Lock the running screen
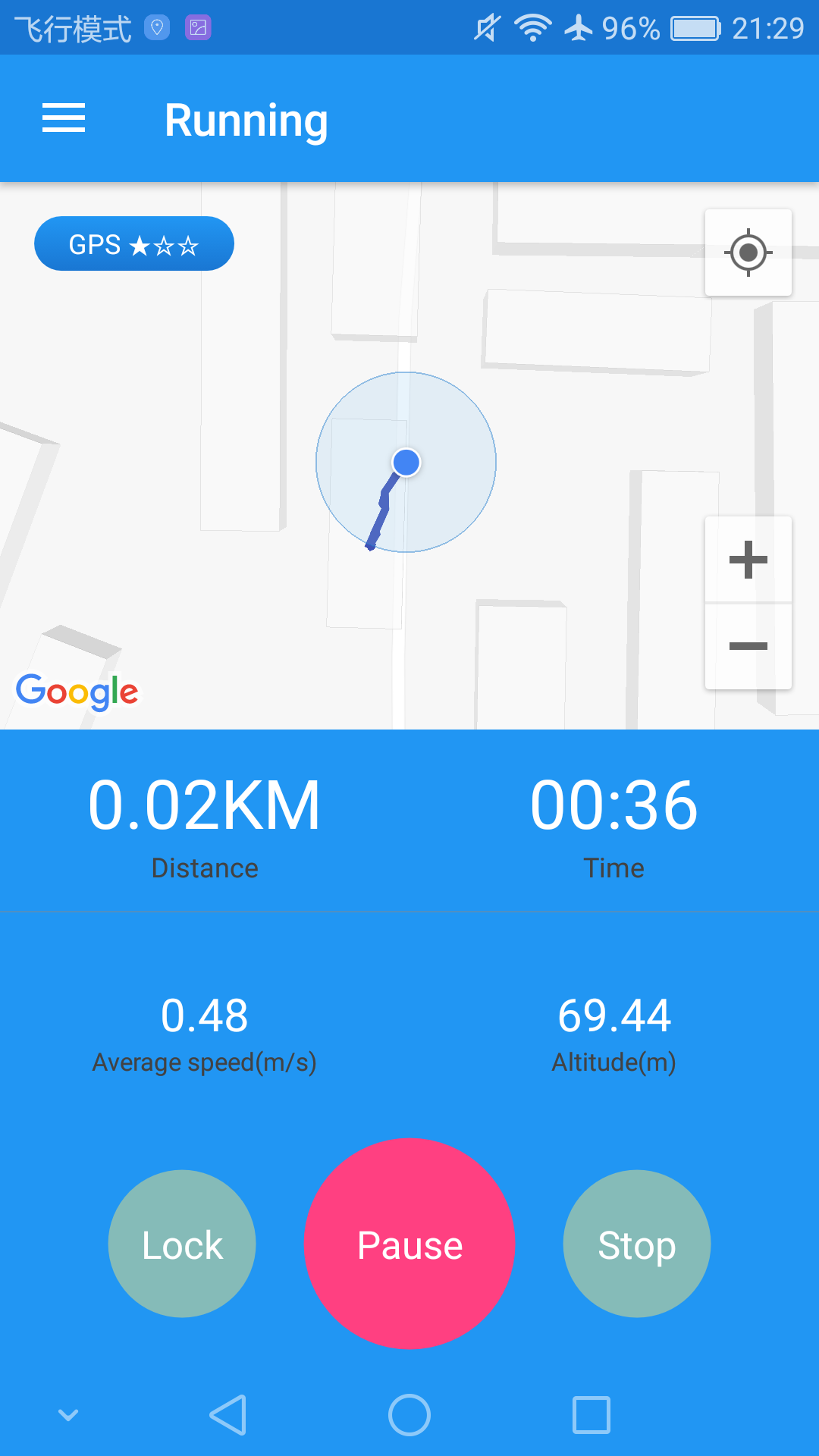Screen dimensions: 819x1456 pos(182,1244)
